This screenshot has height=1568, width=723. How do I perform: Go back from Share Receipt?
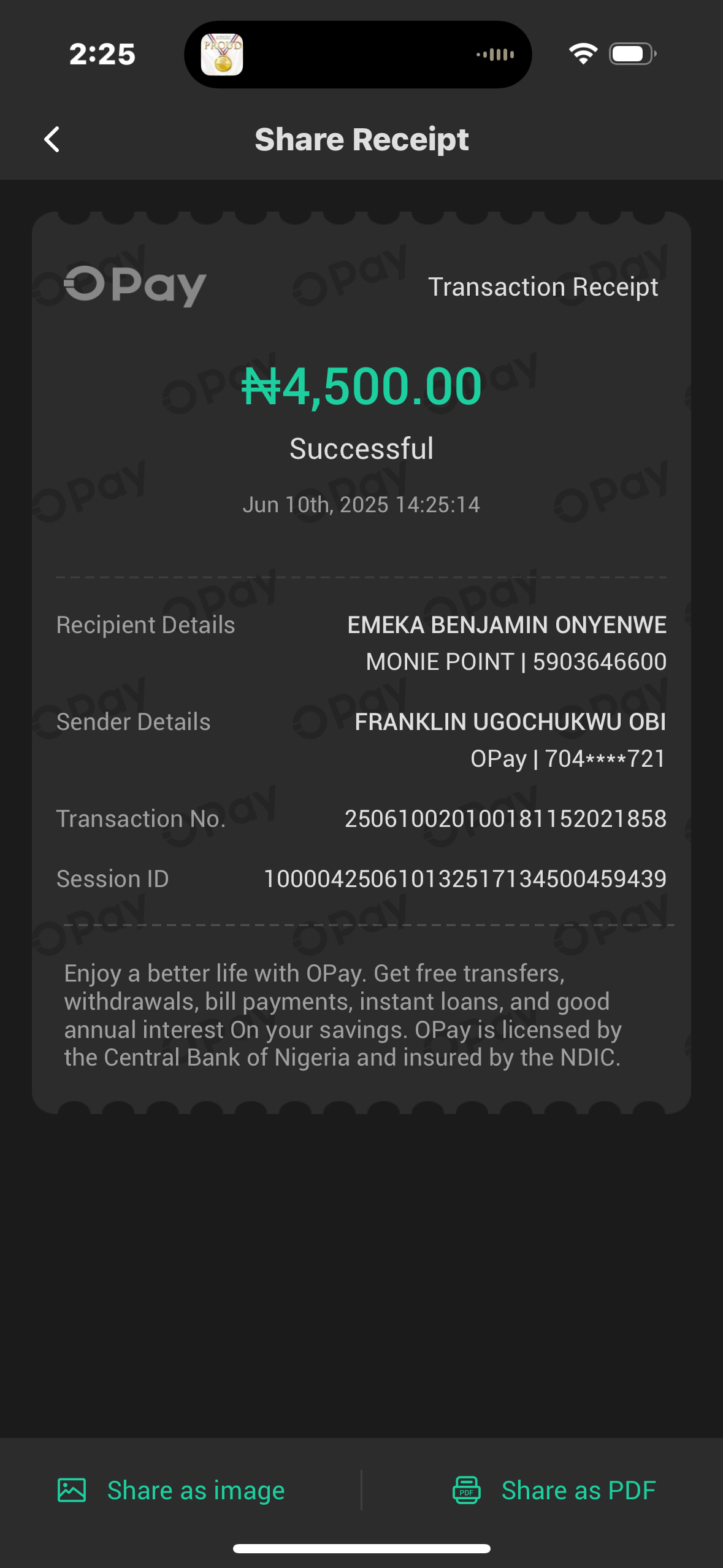52,139
